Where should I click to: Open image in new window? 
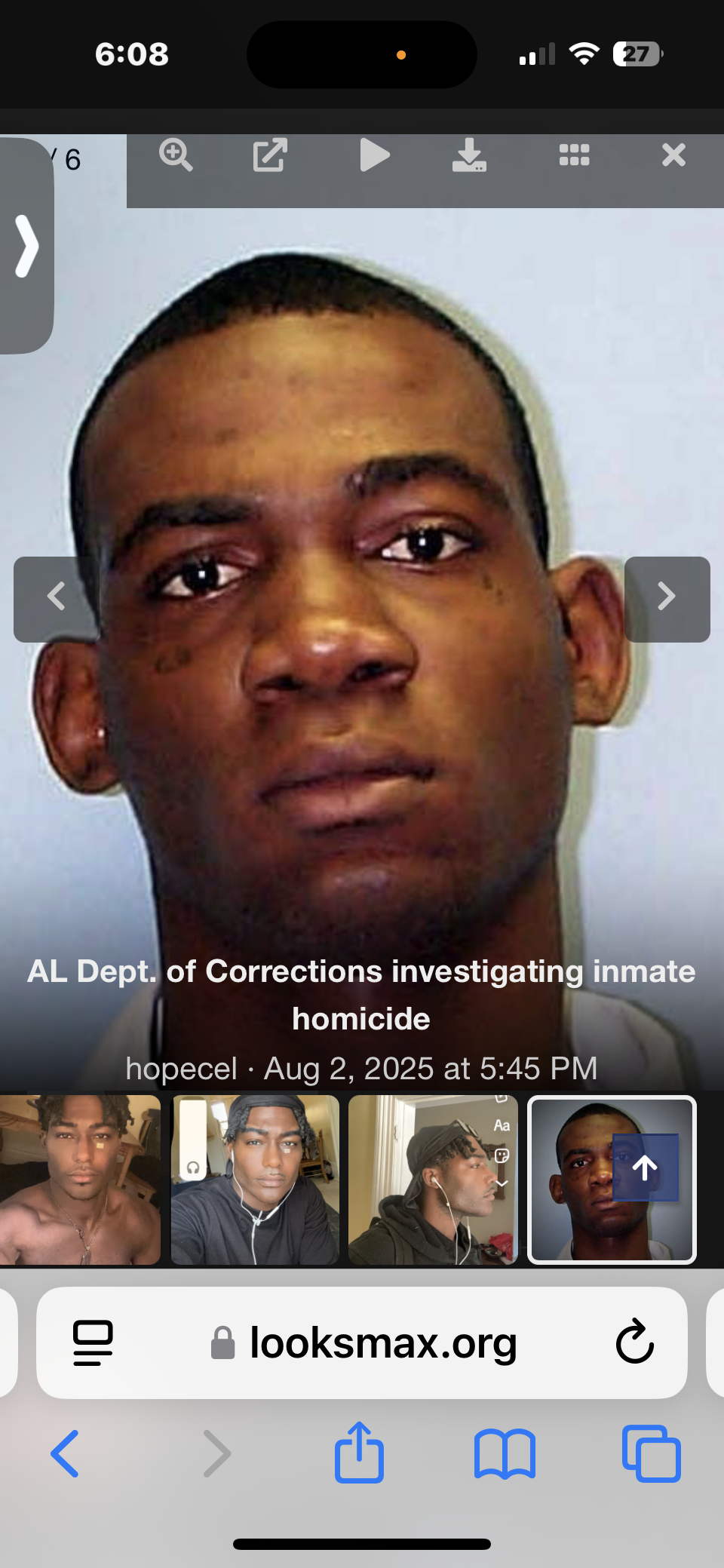(270, 155)
